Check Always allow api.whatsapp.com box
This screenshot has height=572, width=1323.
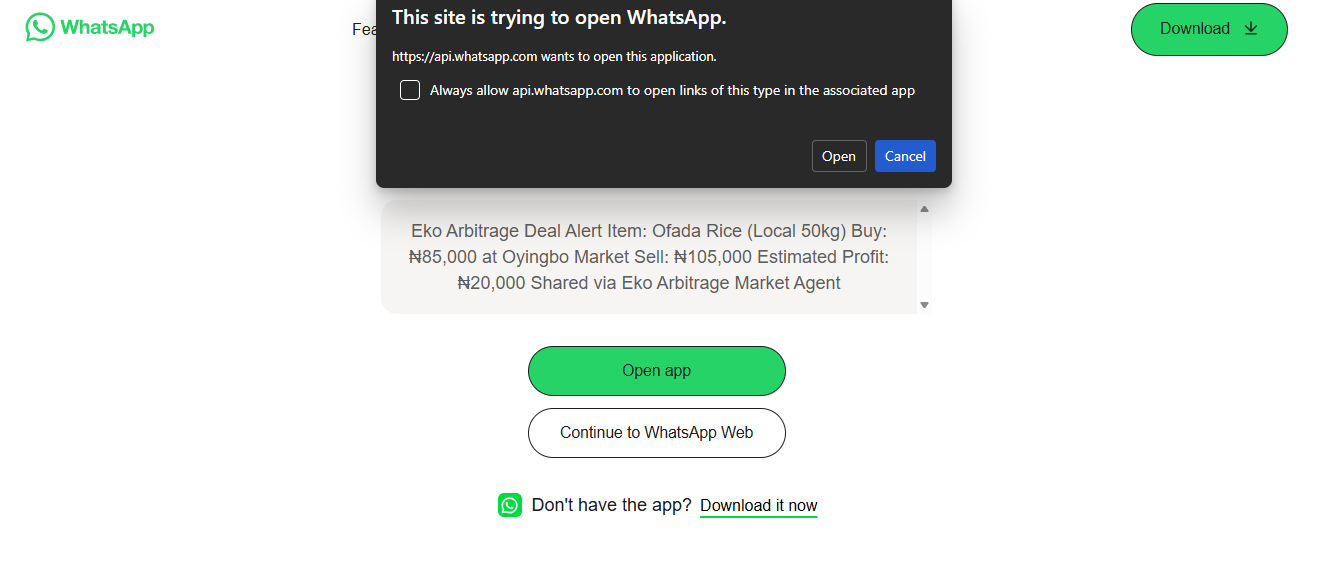click(x=410, y=90)
